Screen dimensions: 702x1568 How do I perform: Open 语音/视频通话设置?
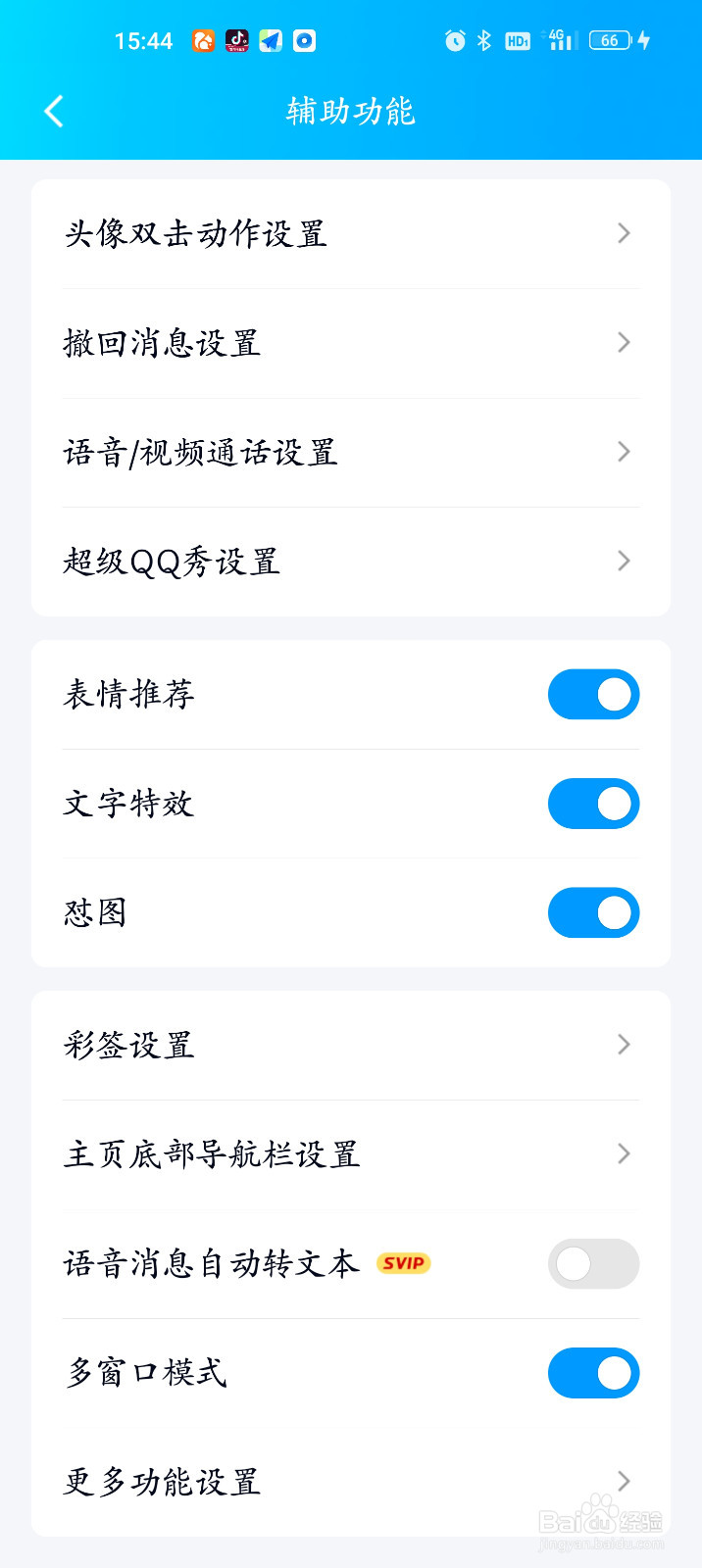(351, 452)
